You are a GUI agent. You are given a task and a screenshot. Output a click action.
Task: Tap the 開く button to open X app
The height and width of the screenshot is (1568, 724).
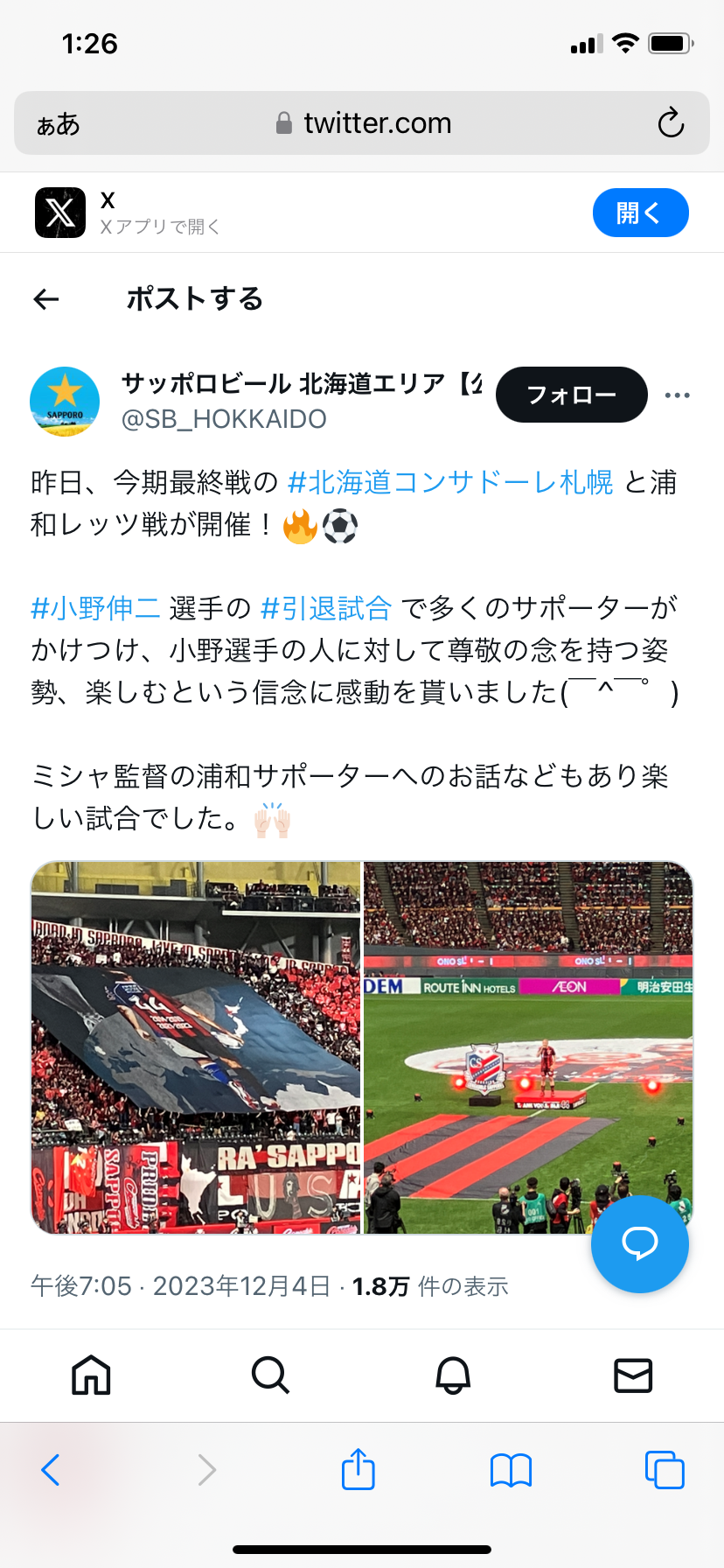tap(640, 213)
